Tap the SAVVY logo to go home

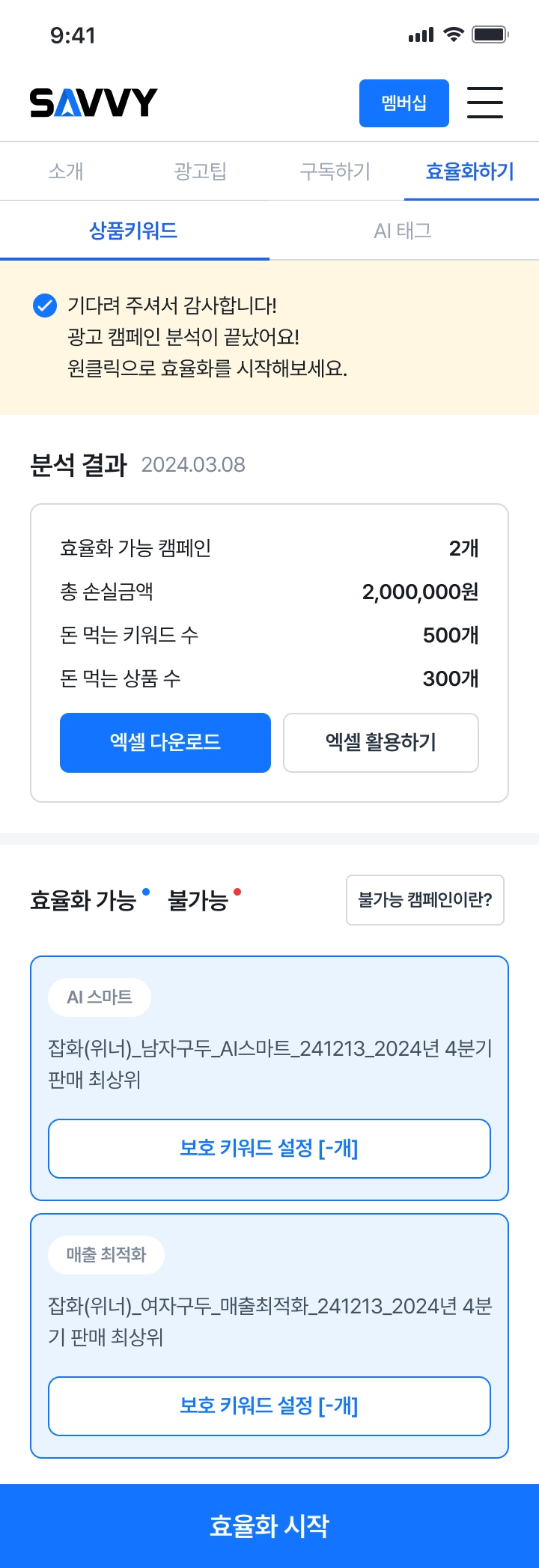94,103
